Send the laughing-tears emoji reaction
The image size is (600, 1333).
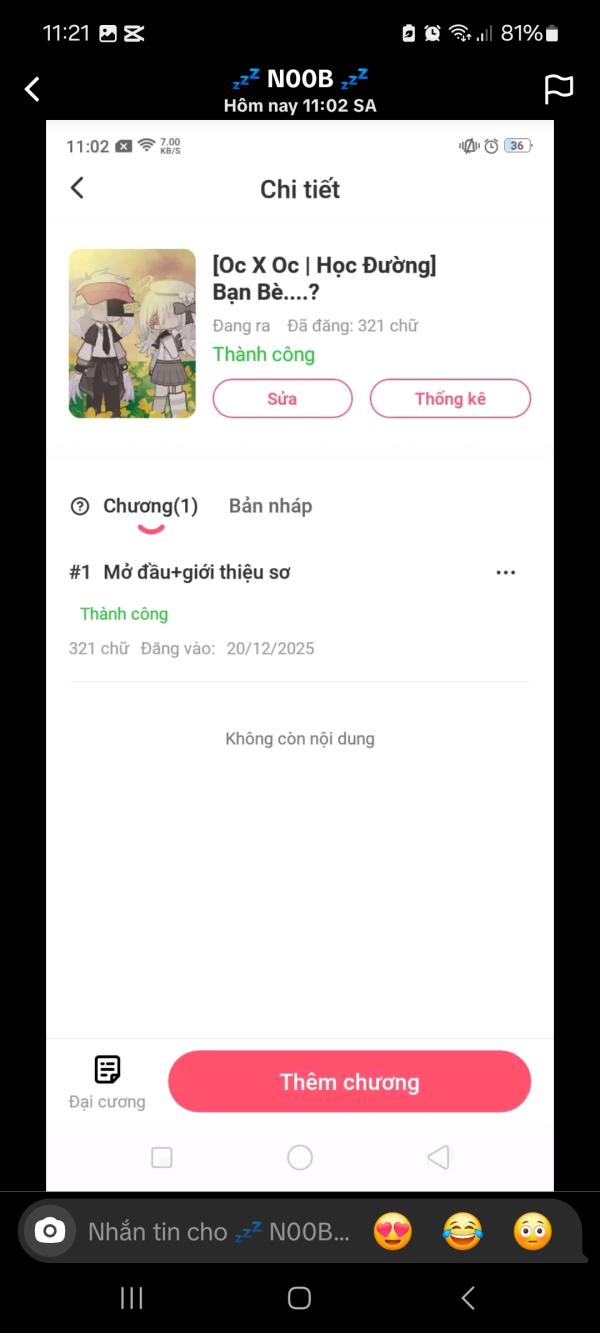(462, 1231)
